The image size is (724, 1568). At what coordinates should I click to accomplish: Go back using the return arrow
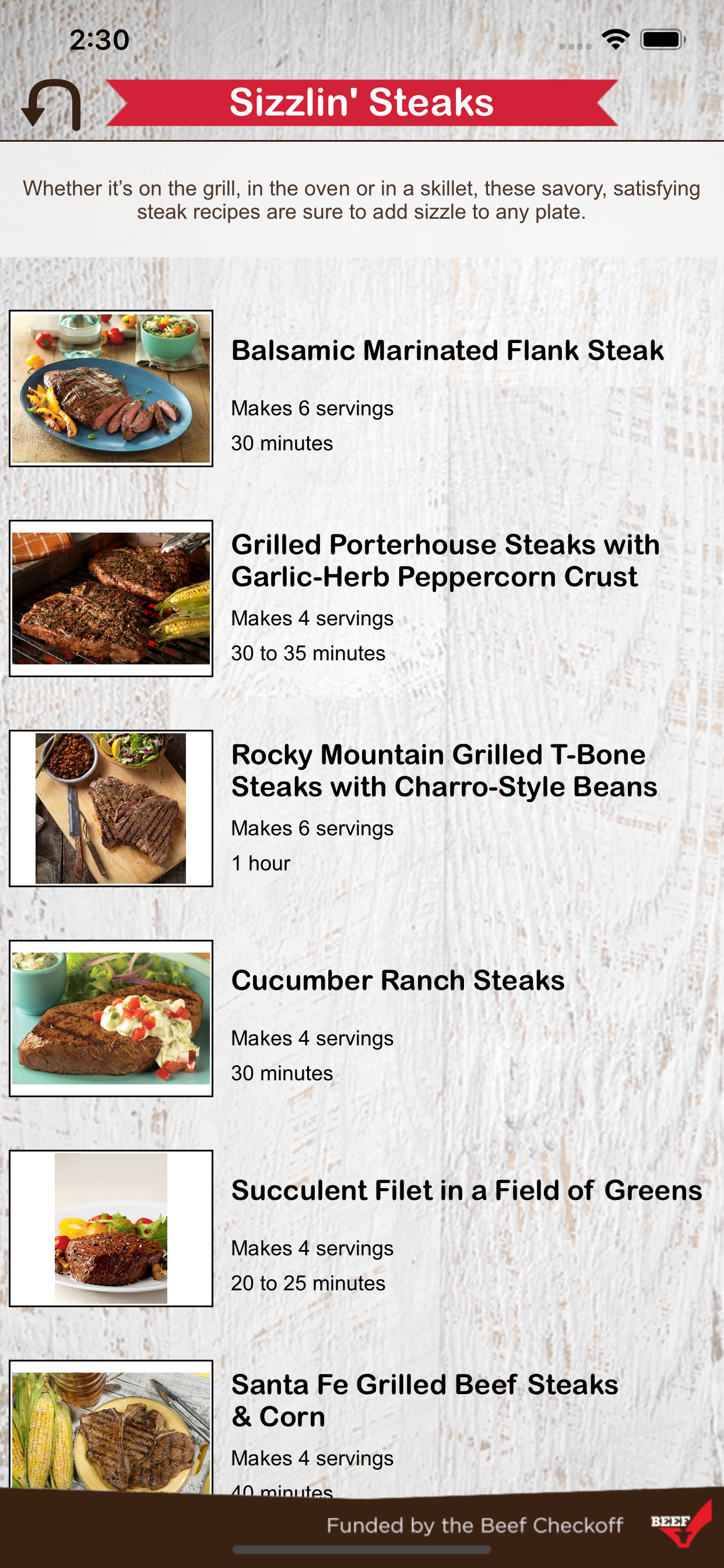tap(51, 104)
